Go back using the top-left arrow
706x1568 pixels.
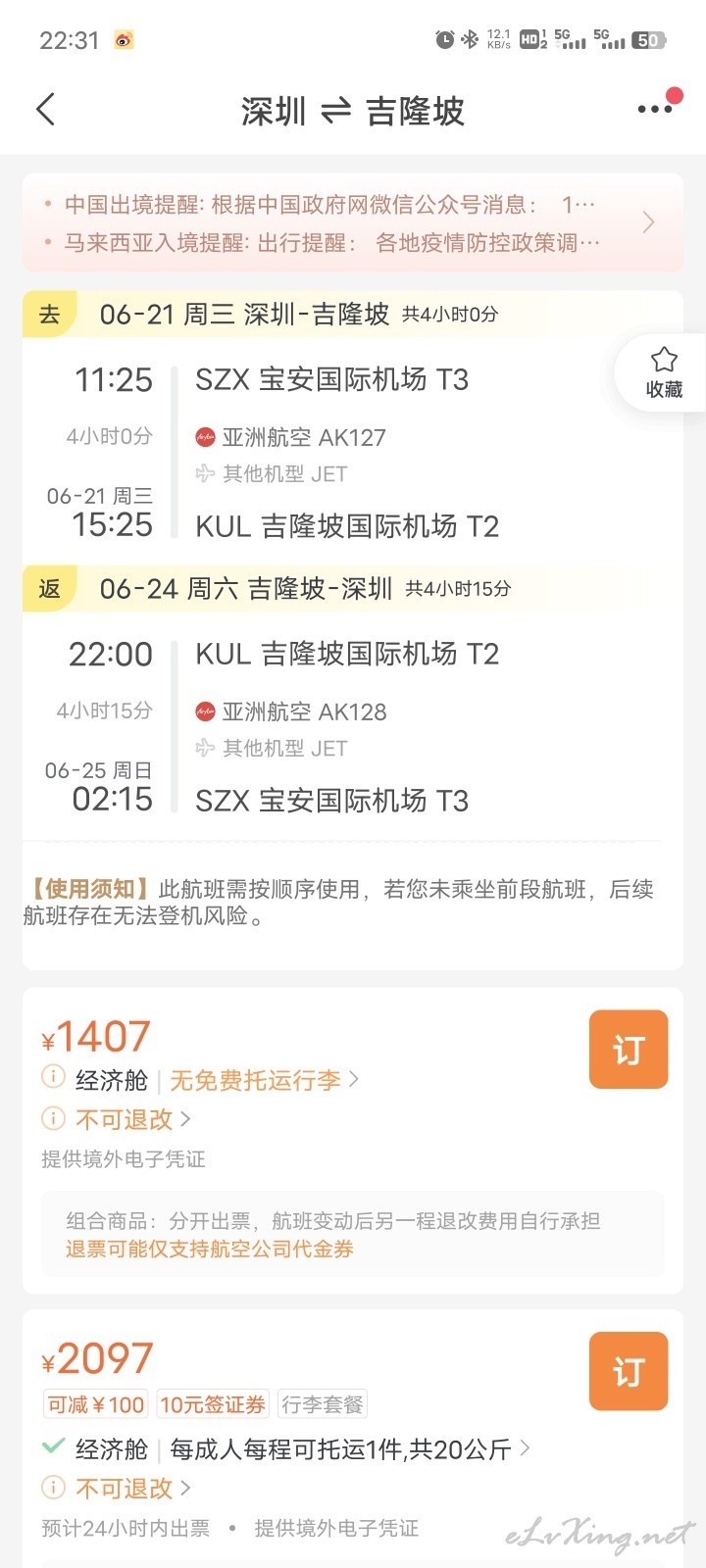click(45, 110)
